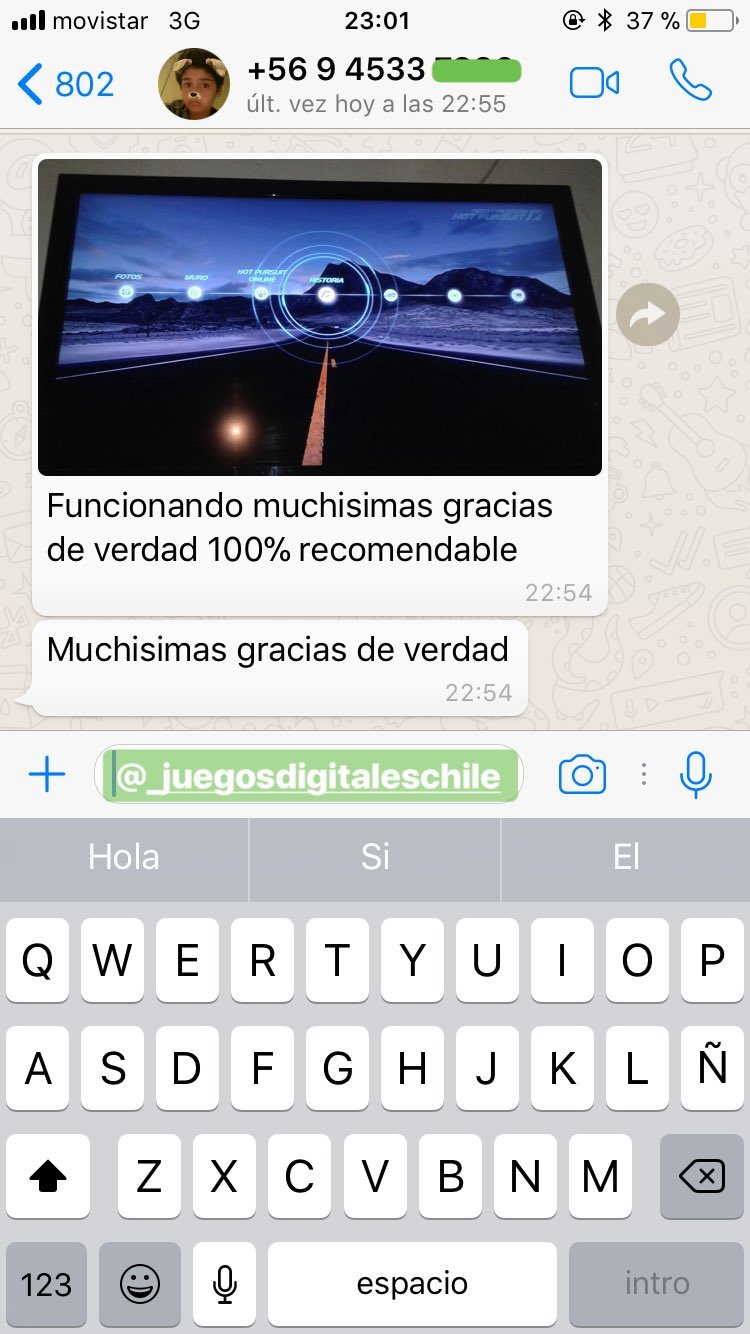
Task: Tap the message text field
Action: coord(310,775)
